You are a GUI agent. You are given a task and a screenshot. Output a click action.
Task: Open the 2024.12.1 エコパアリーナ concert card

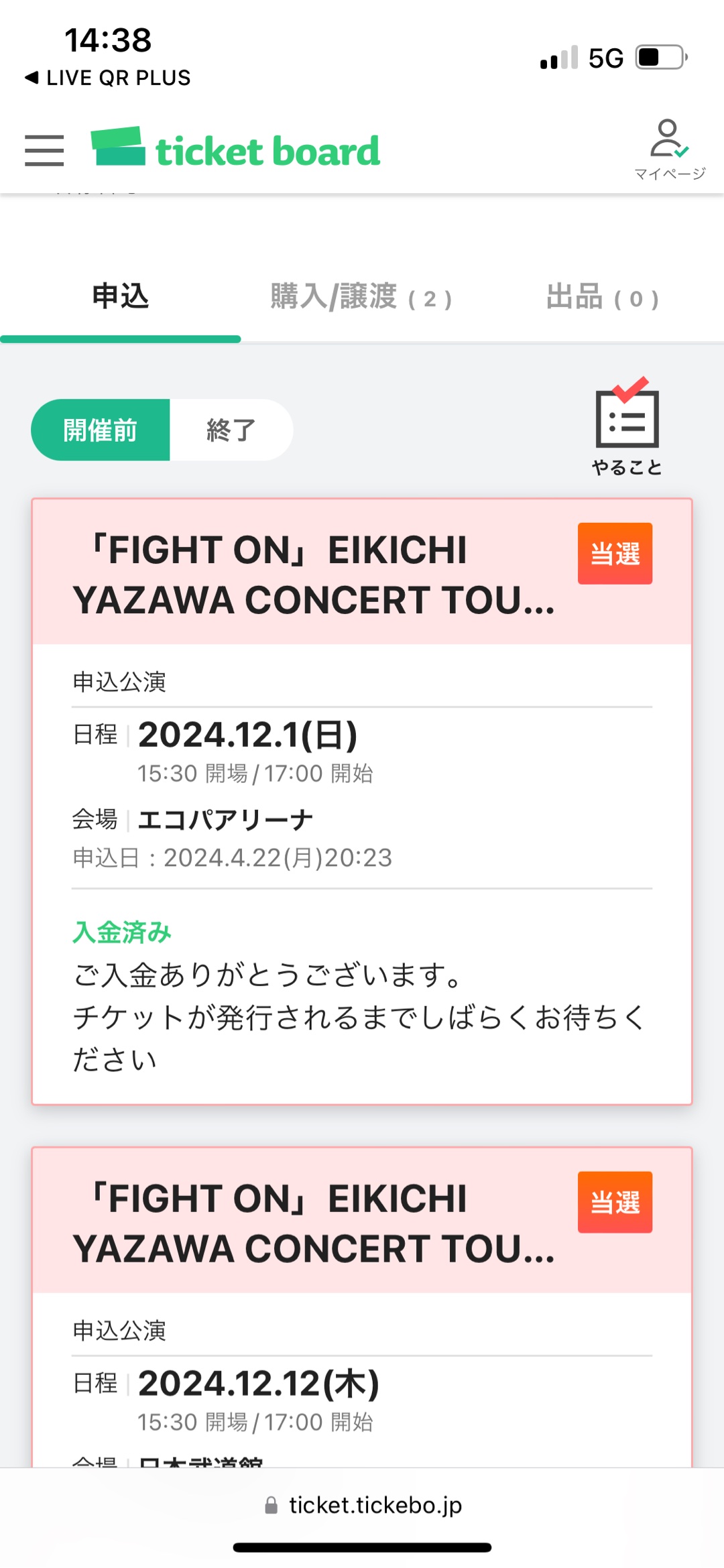pyautogui.click(x=362, y=801)
